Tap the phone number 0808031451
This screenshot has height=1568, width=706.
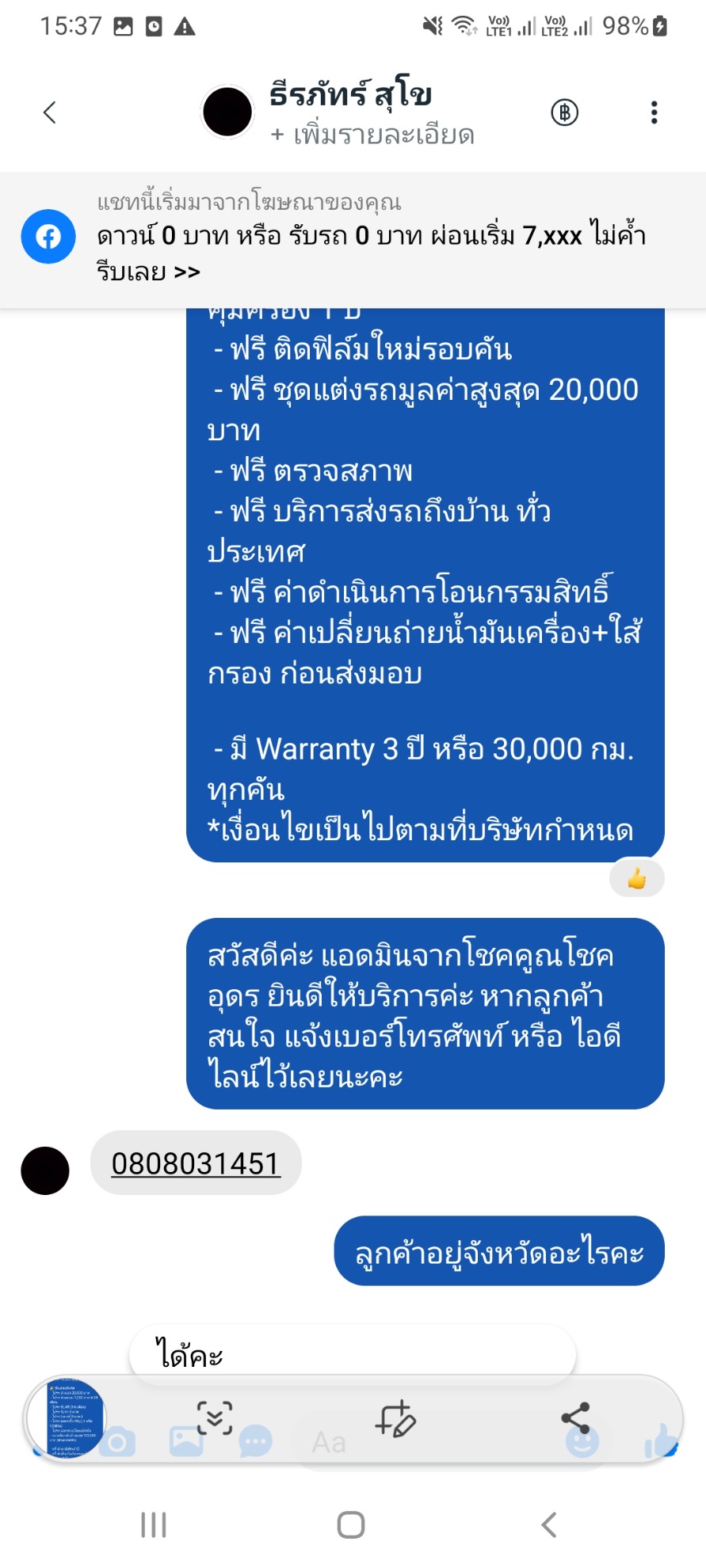click(196, 1163)
